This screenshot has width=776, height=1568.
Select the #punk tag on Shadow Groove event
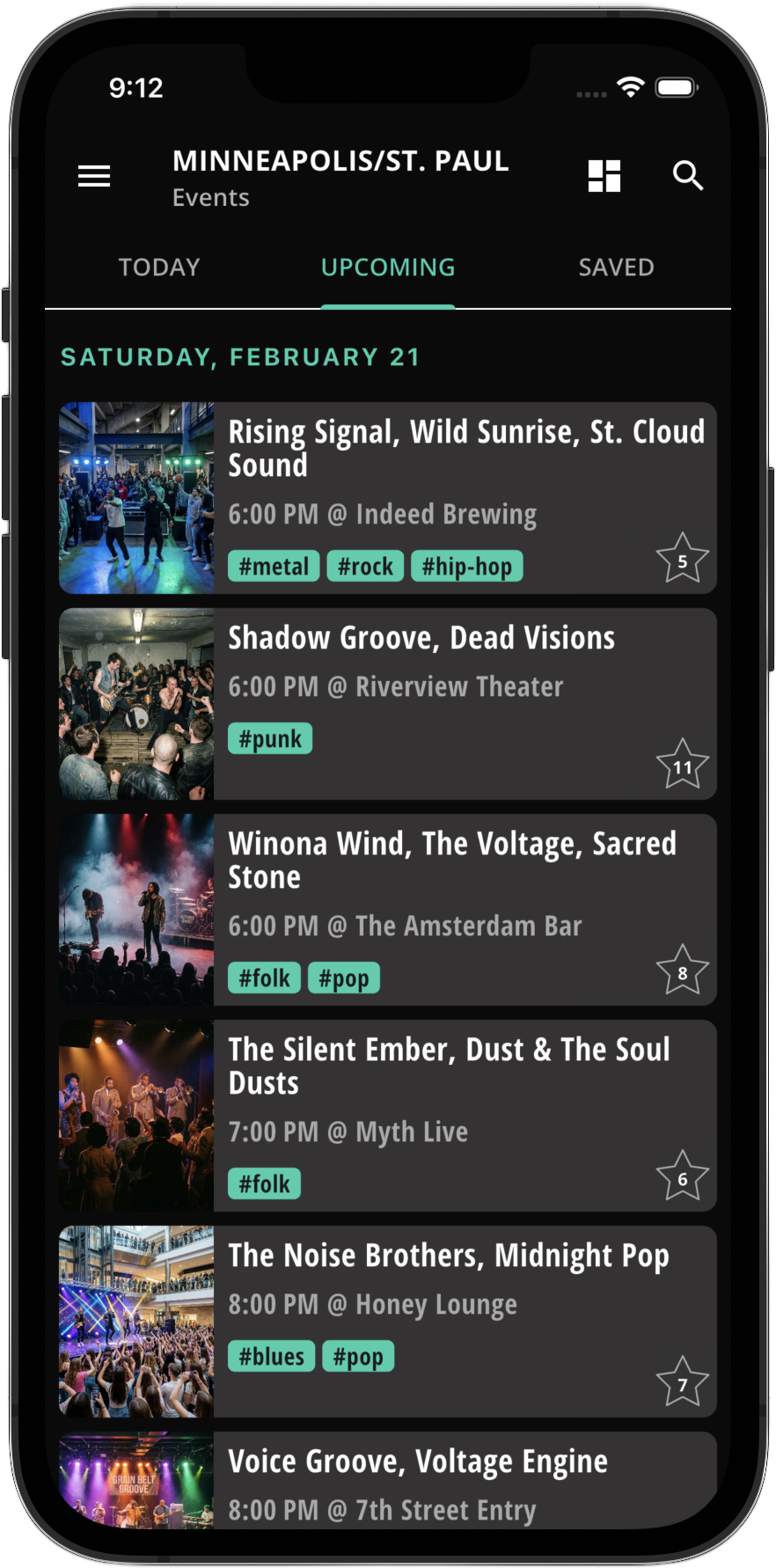(269, 738)
